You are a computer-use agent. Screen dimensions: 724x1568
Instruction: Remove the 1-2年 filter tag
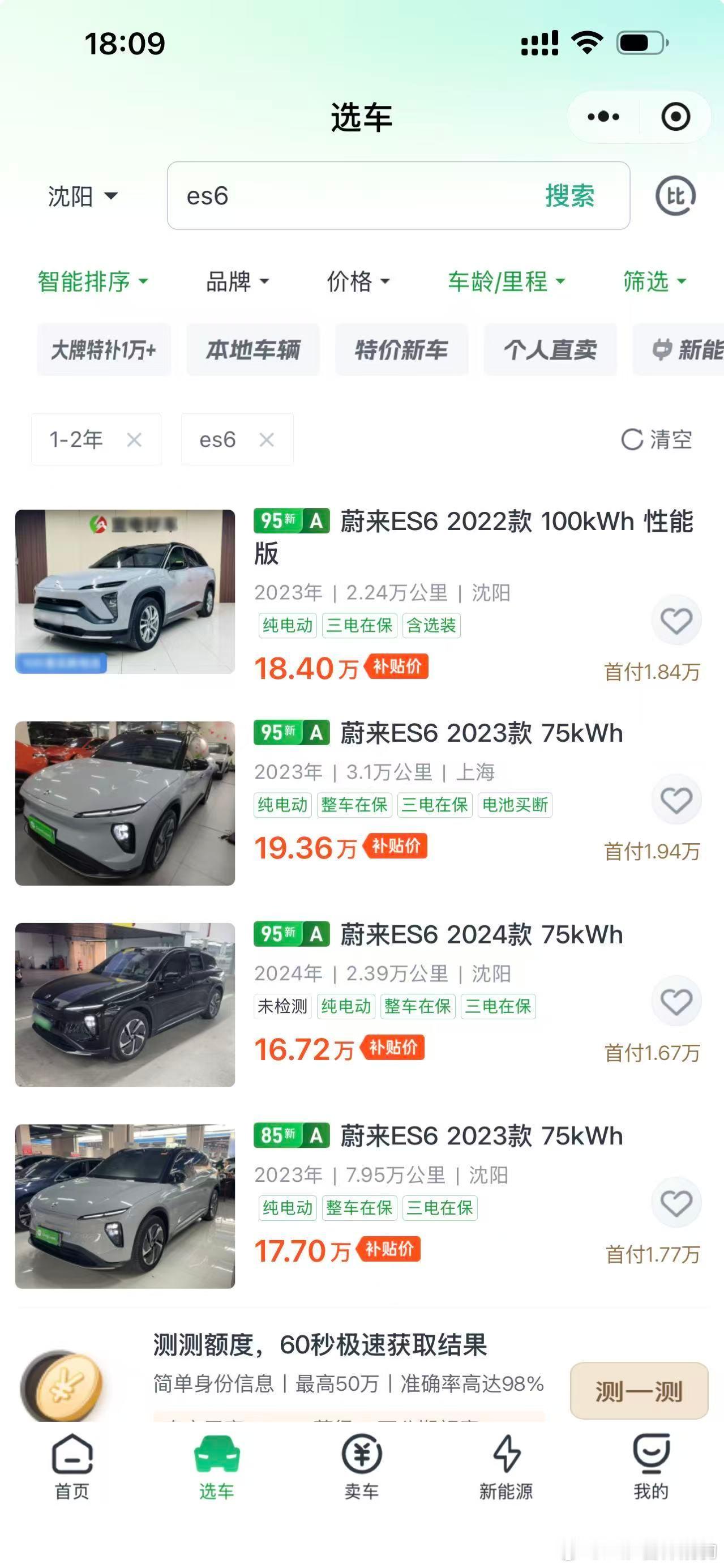click(x=135, y=439)
